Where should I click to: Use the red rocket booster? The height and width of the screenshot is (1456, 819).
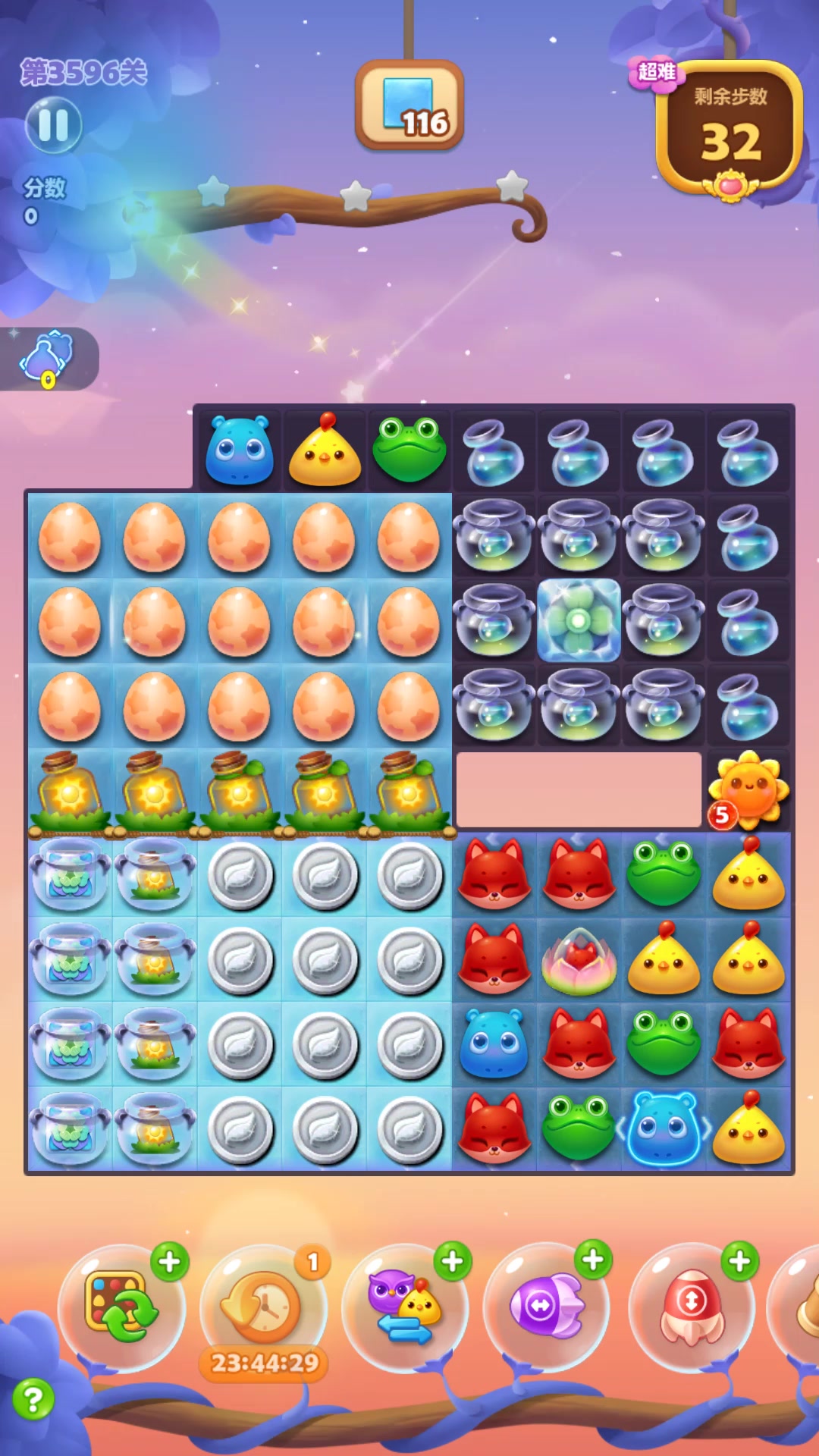692,1306
